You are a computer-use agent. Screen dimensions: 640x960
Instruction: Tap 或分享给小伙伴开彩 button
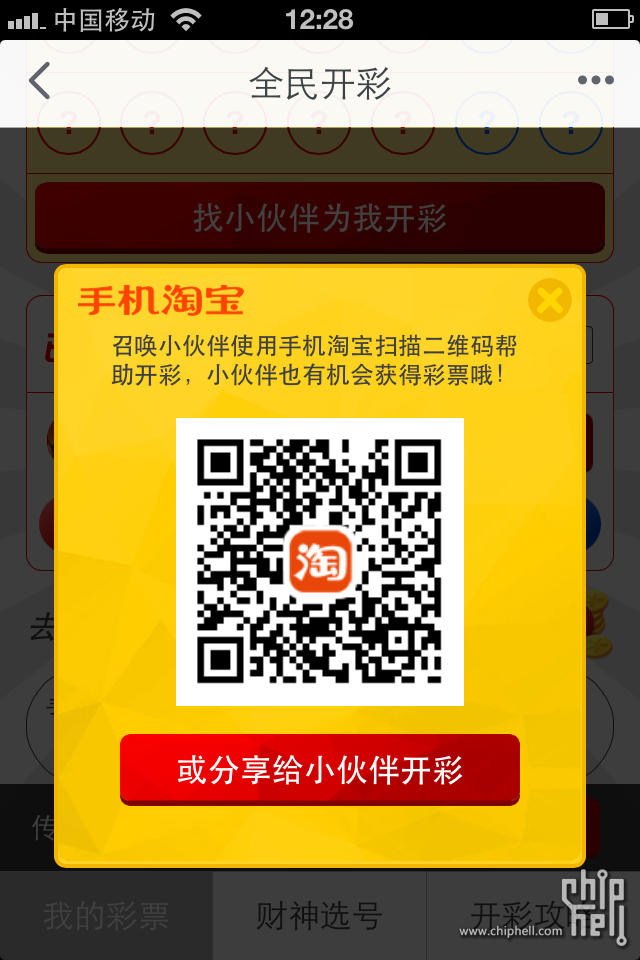pos(320,769)
